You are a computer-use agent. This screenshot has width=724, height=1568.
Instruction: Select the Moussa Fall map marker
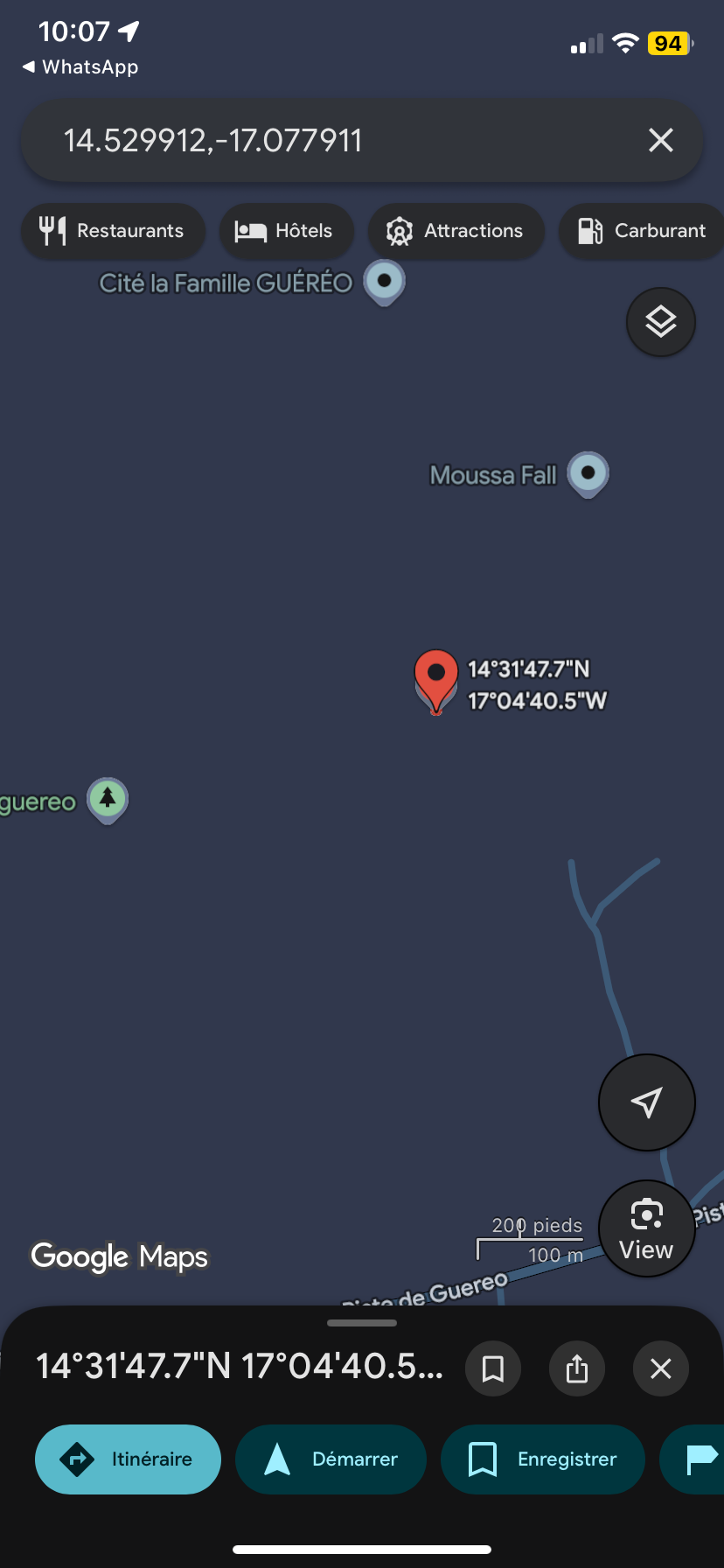(588, 473)
